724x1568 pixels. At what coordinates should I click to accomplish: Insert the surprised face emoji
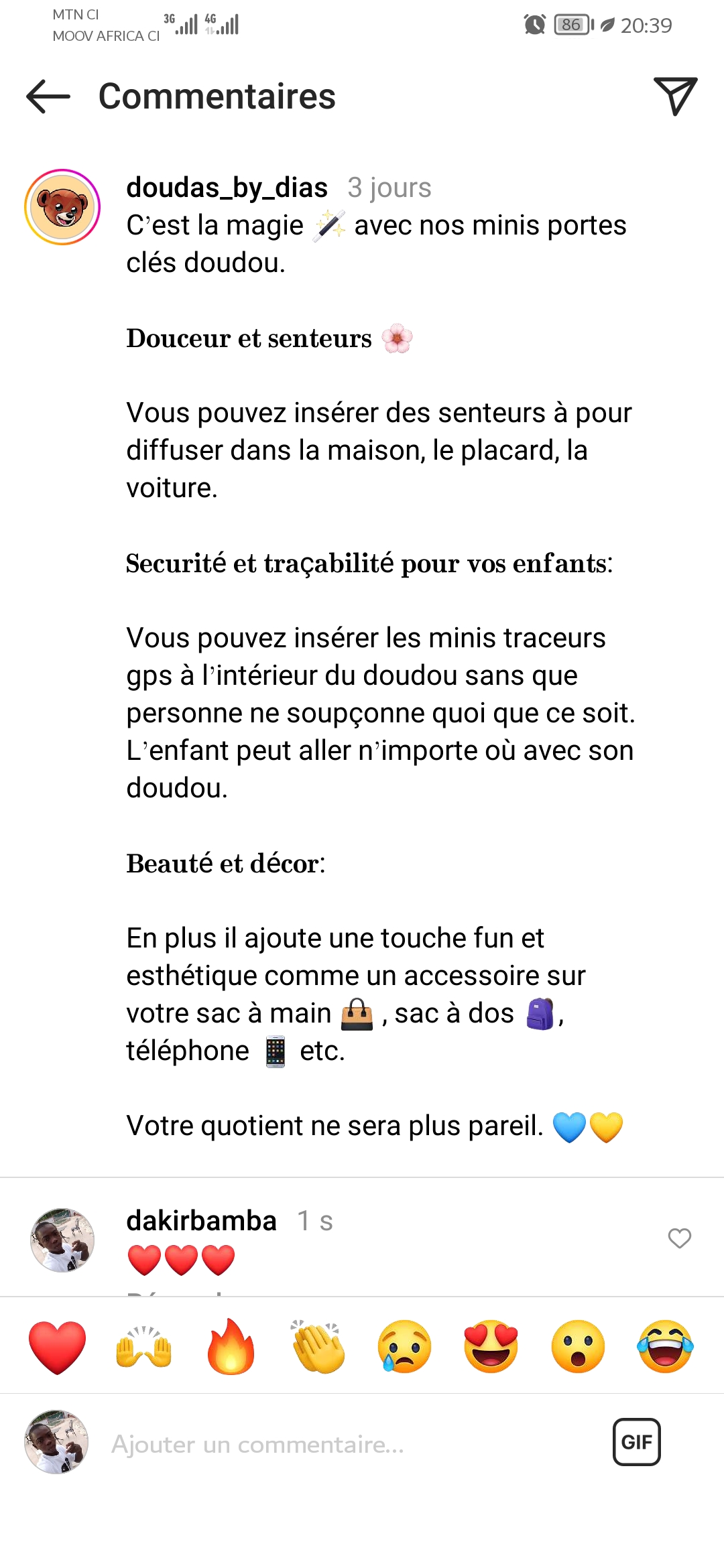click(578, 1347)
